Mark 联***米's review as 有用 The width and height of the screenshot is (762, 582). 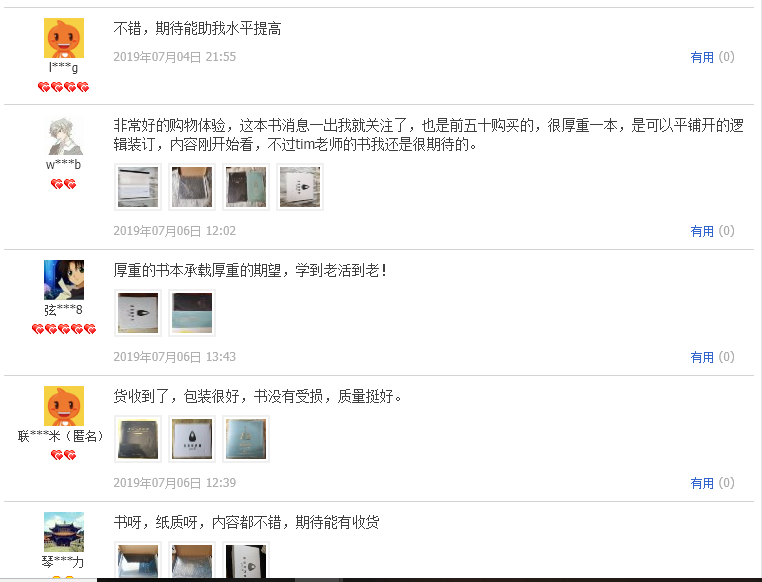tap(702, 483)
